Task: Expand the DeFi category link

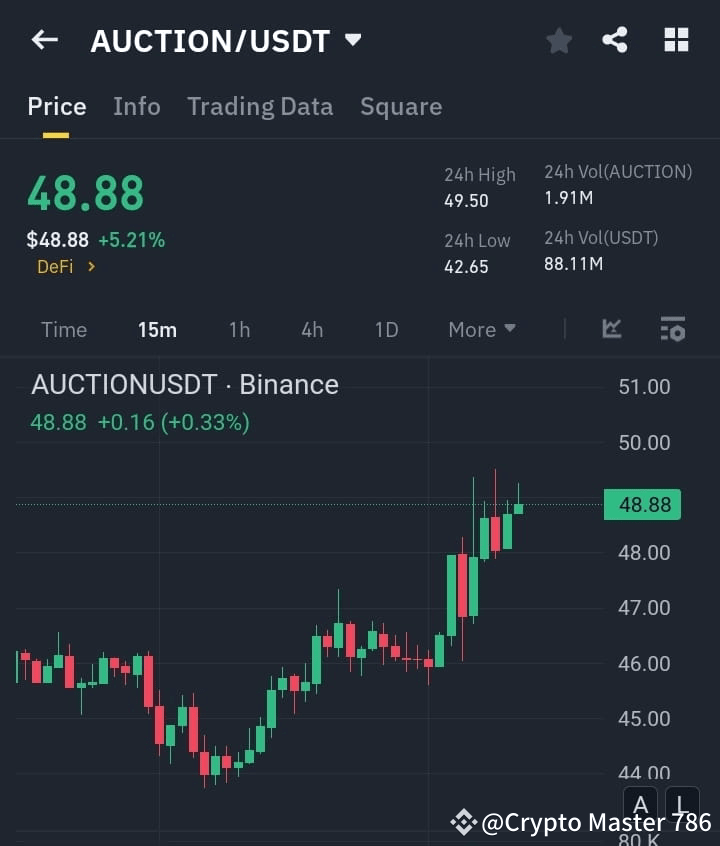Action: pyautogui.click(x=66, y=267)
